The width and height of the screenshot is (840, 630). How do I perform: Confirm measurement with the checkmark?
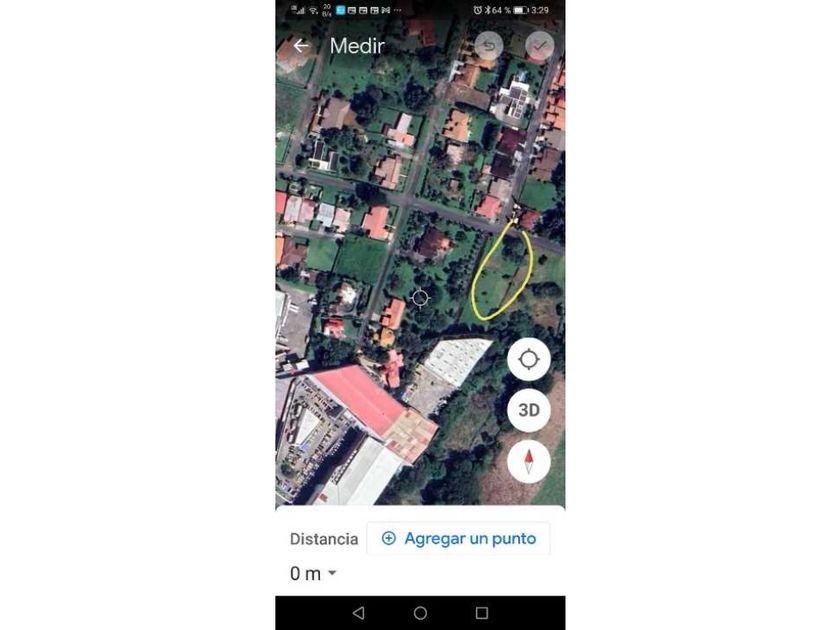tap(540, 46)
